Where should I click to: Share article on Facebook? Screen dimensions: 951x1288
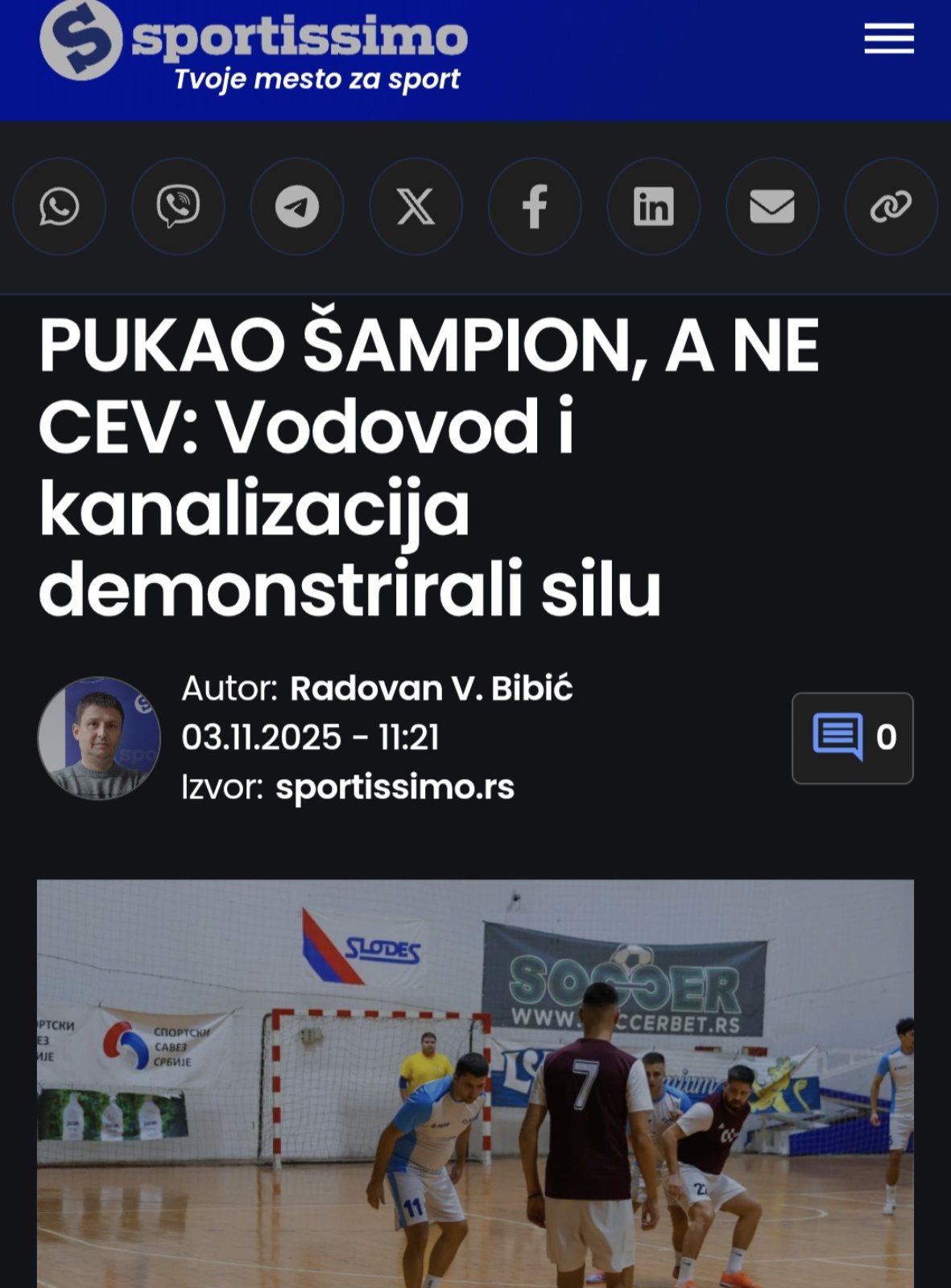535,207
